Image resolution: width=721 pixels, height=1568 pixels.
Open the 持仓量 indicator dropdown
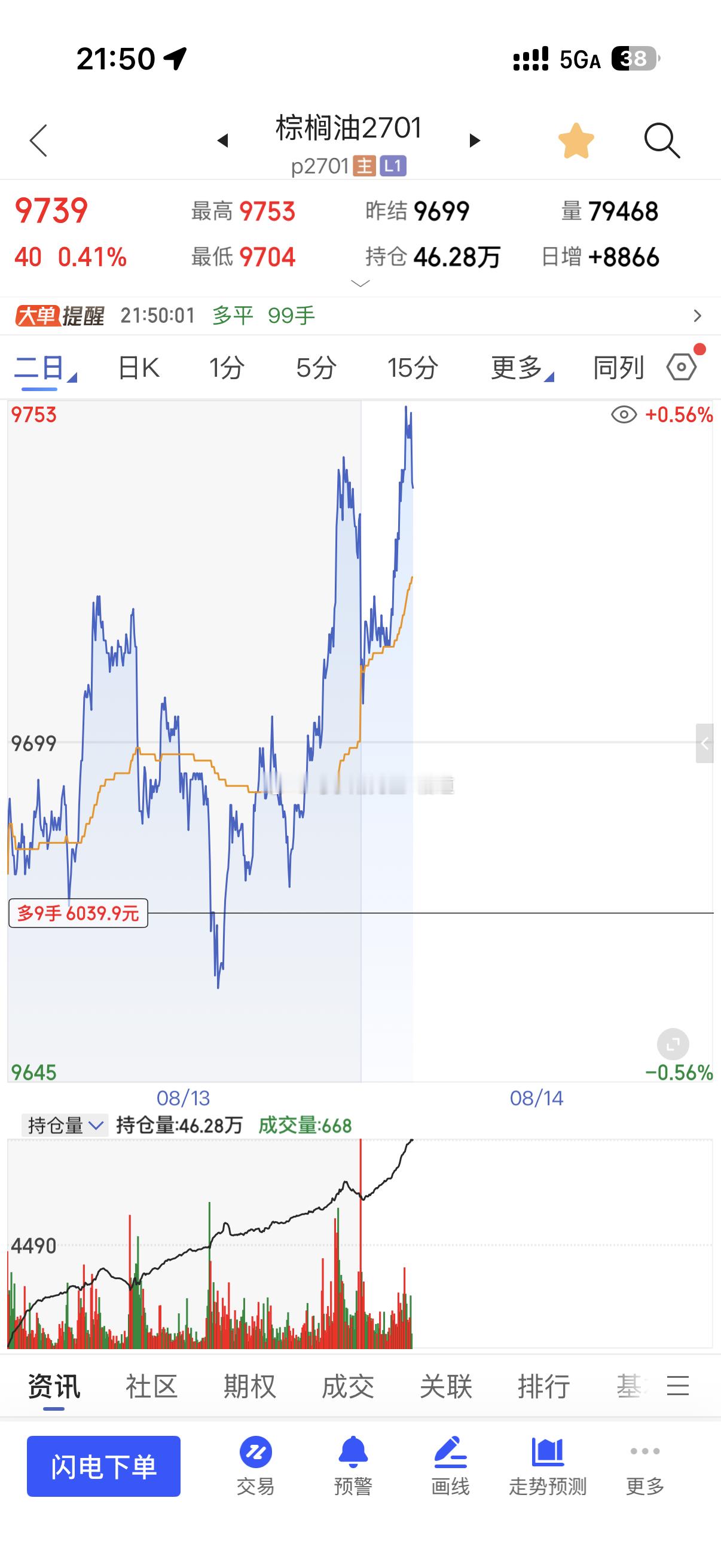click(65, 1125)
